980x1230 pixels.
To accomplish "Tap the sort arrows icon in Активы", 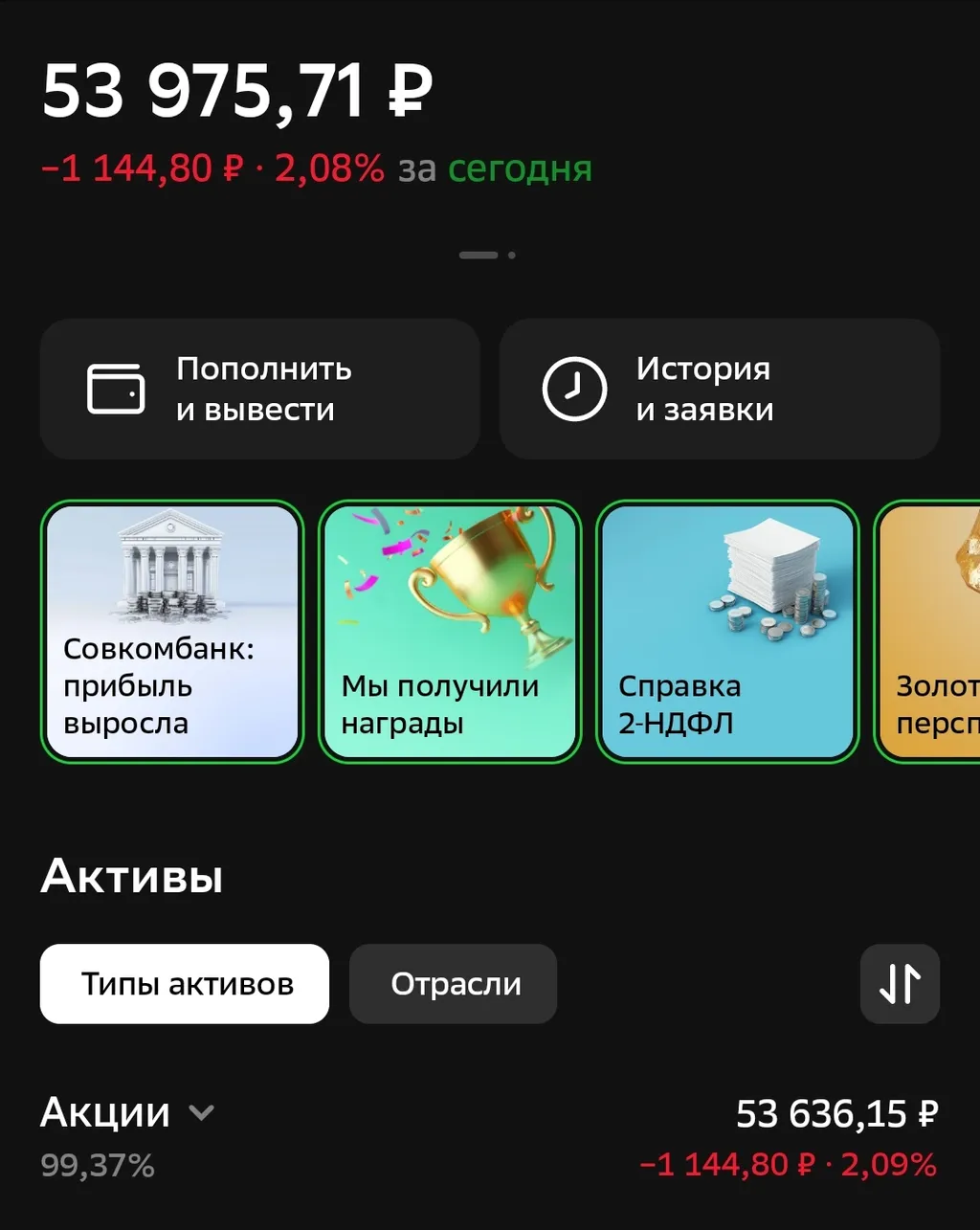I will (x=900, y=984).
